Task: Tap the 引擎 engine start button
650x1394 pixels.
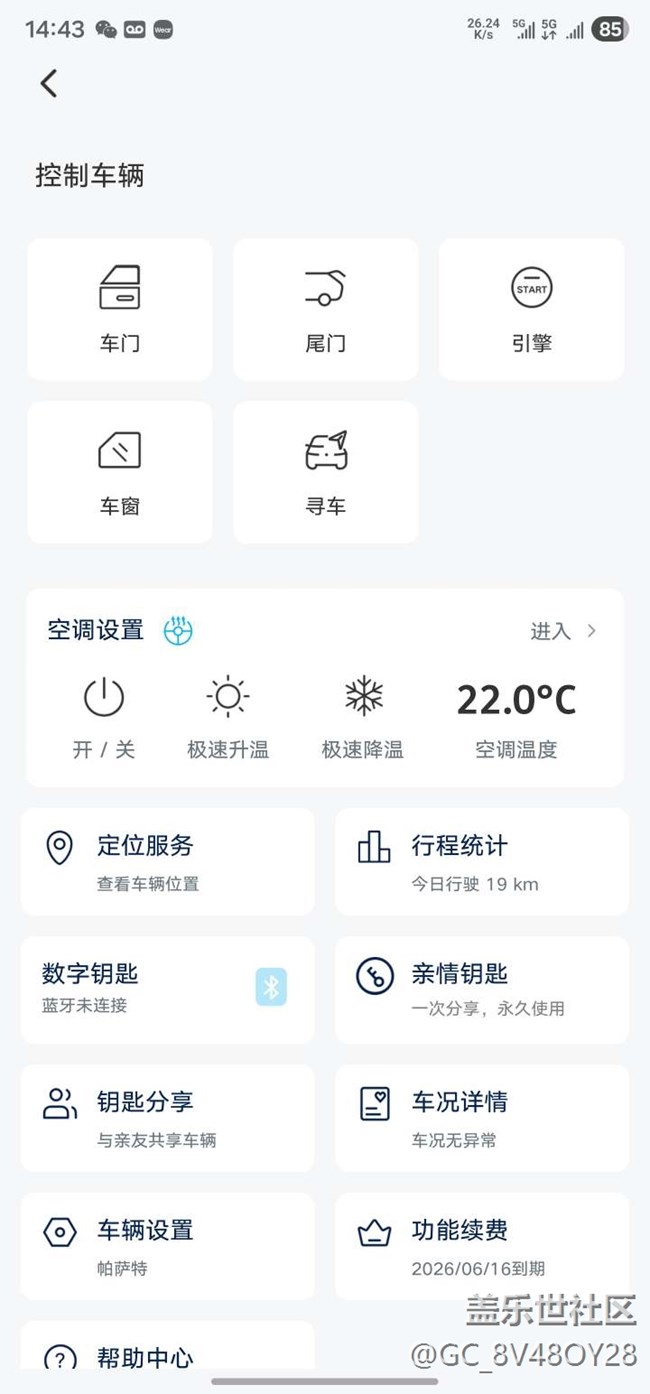Action: [531, 308]
